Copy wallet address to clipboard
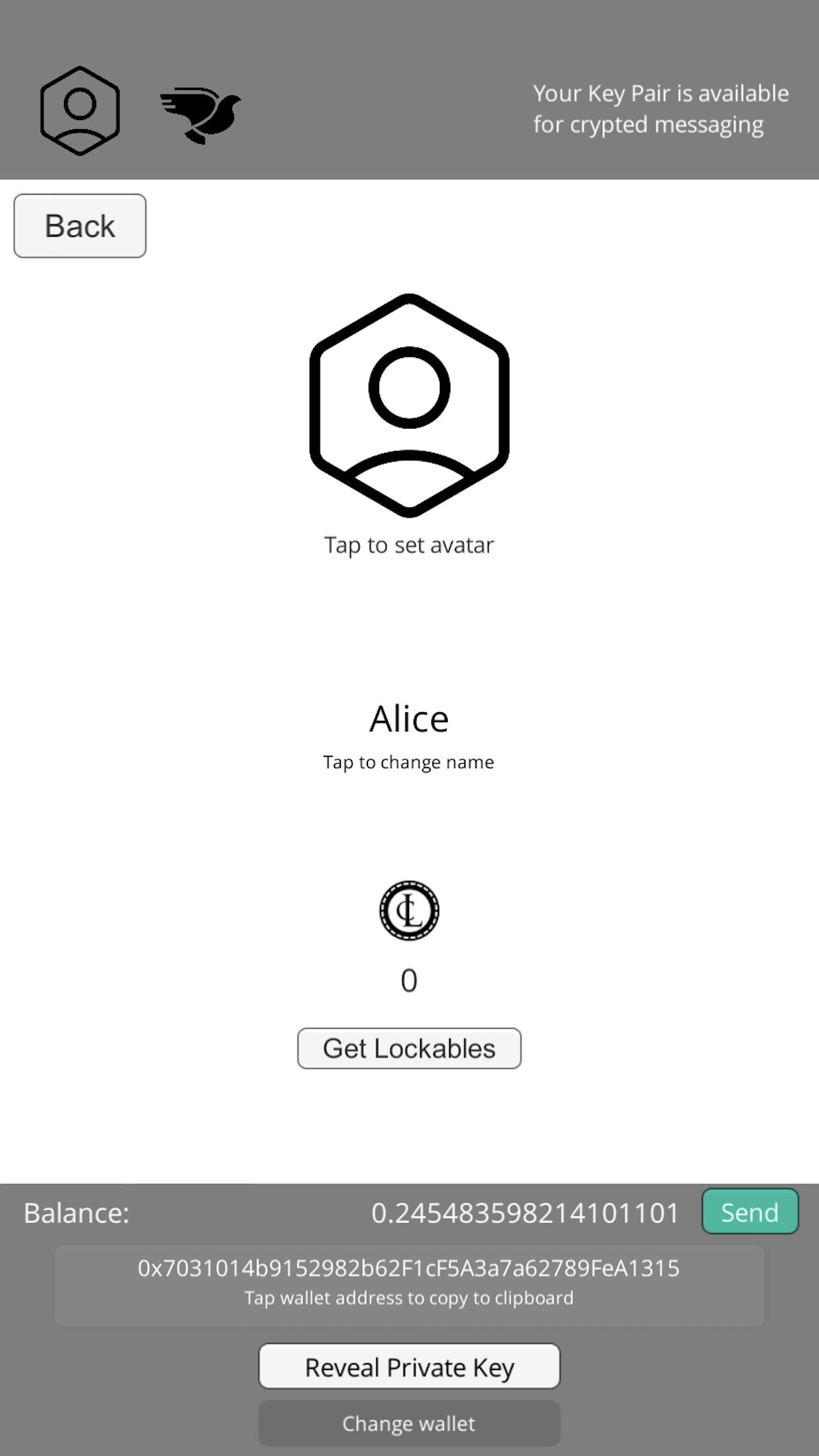 point(409,1269)
